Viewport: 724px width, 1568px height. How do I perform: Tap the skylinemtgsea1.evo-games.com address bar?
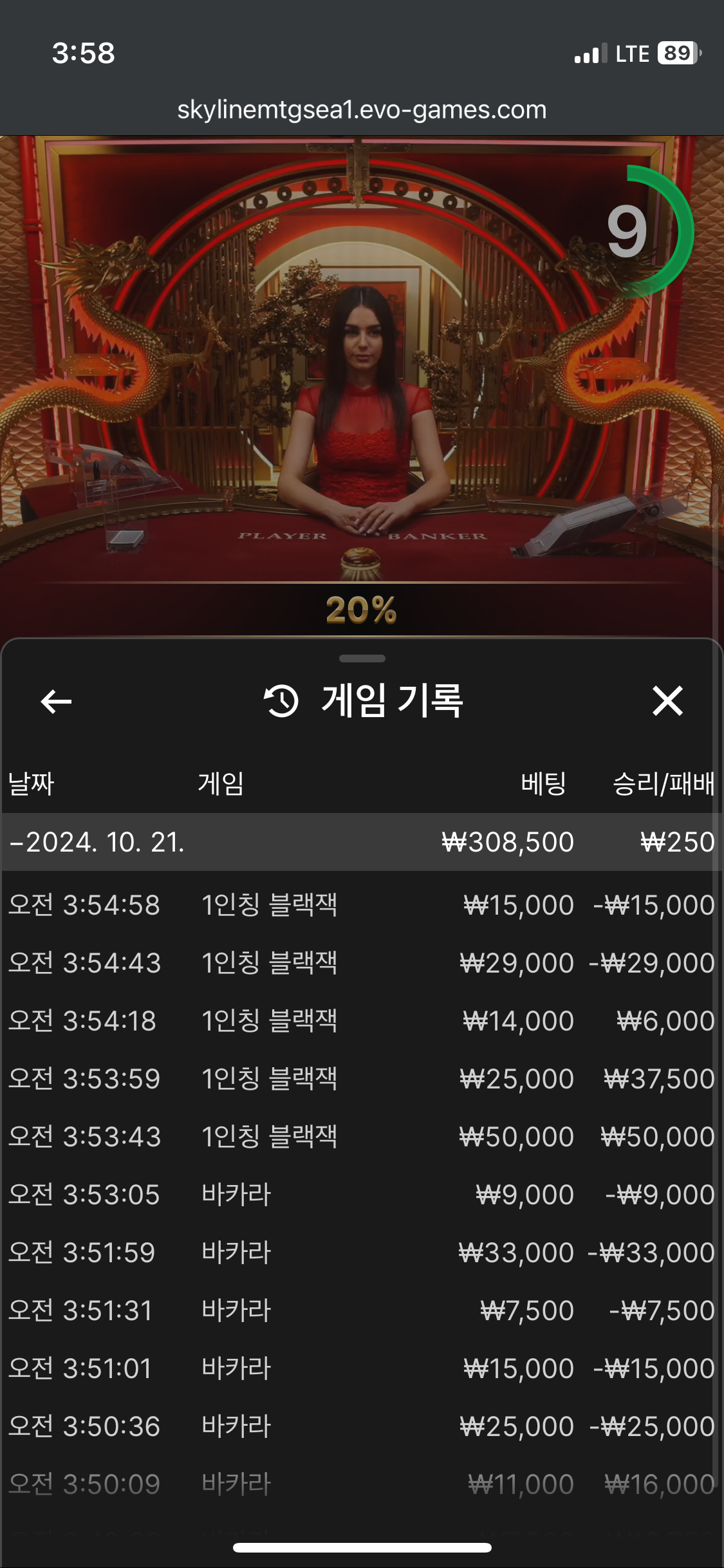362,110
